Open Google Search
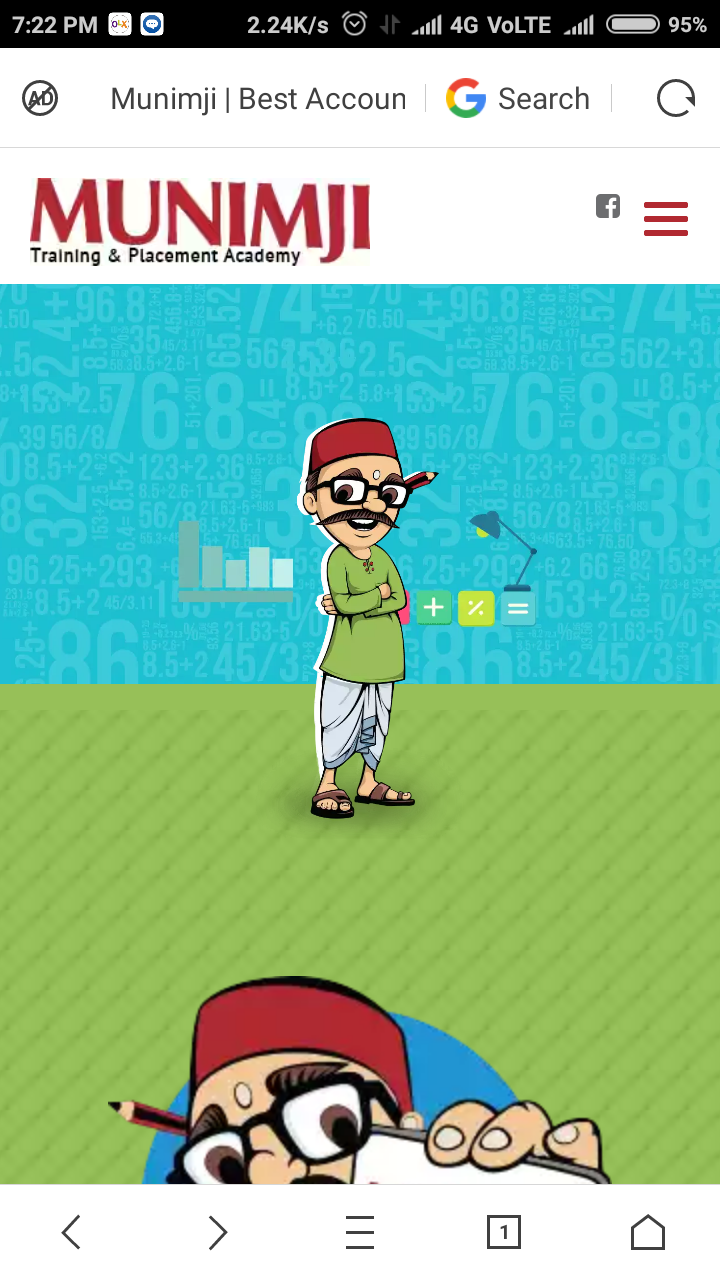Screen dimensions: 720x1280 (x=518, y=99)
